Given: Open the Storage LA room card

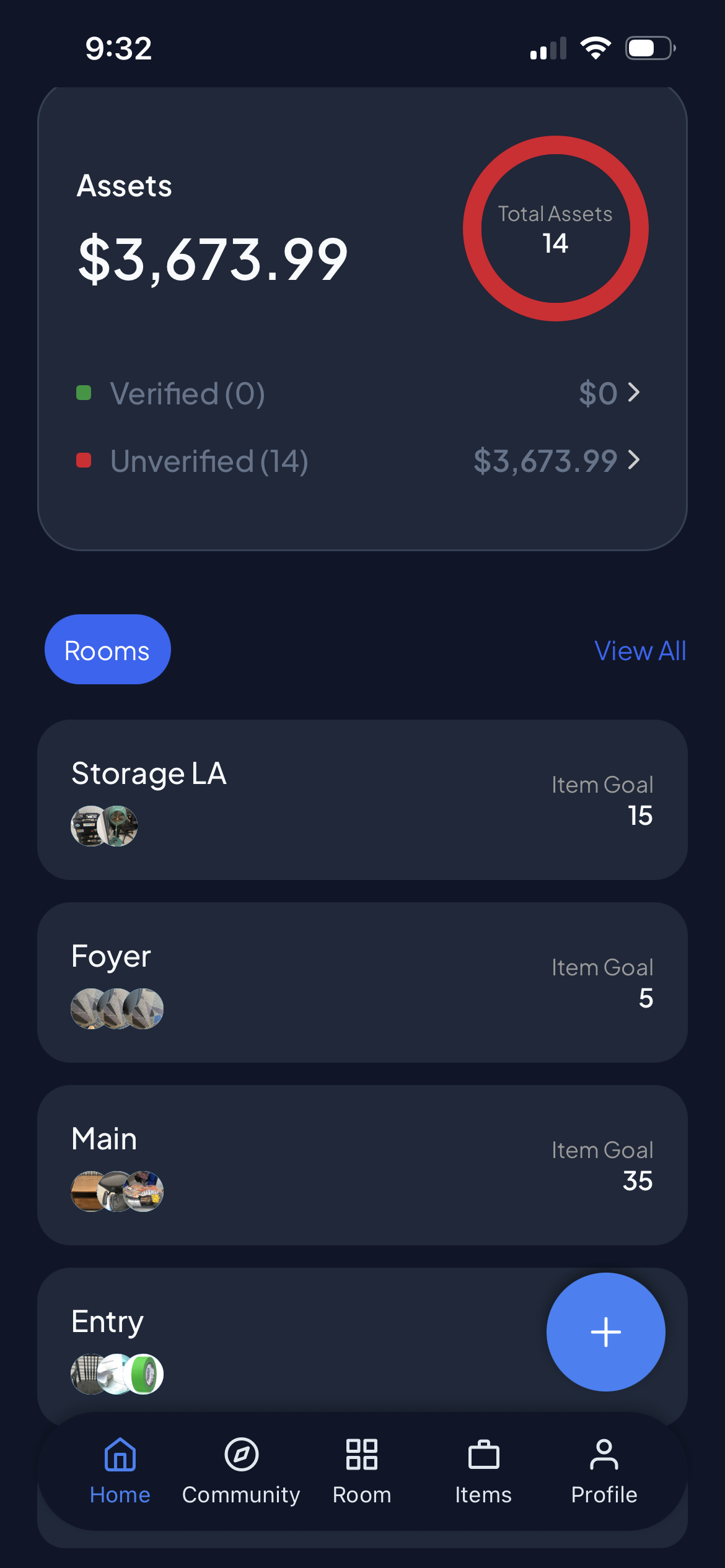Looking at the screenshot, I should click(362, 799).
